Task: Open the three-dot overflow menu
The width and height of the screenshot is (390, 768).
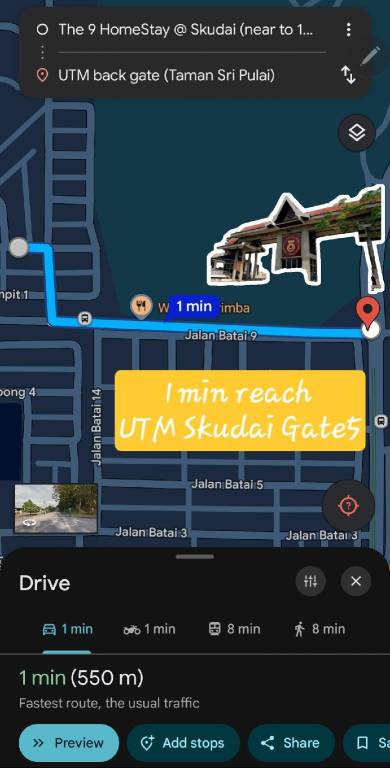Action: pos(348,30)
